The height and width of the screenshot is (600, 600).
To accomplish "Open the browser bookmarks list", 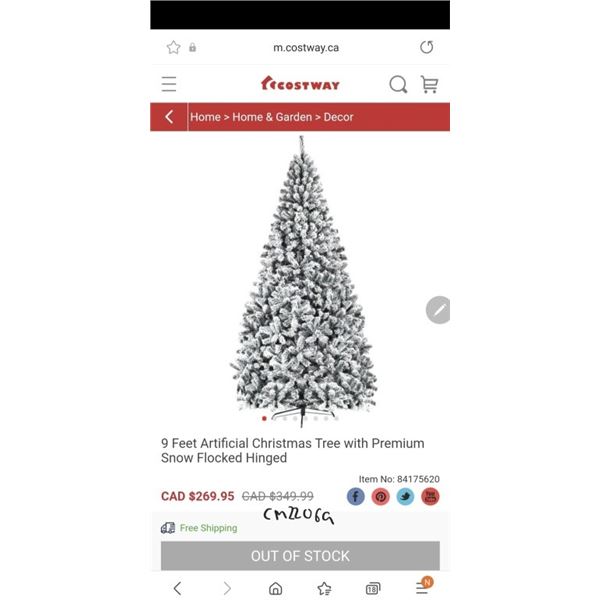I will 324,588.
